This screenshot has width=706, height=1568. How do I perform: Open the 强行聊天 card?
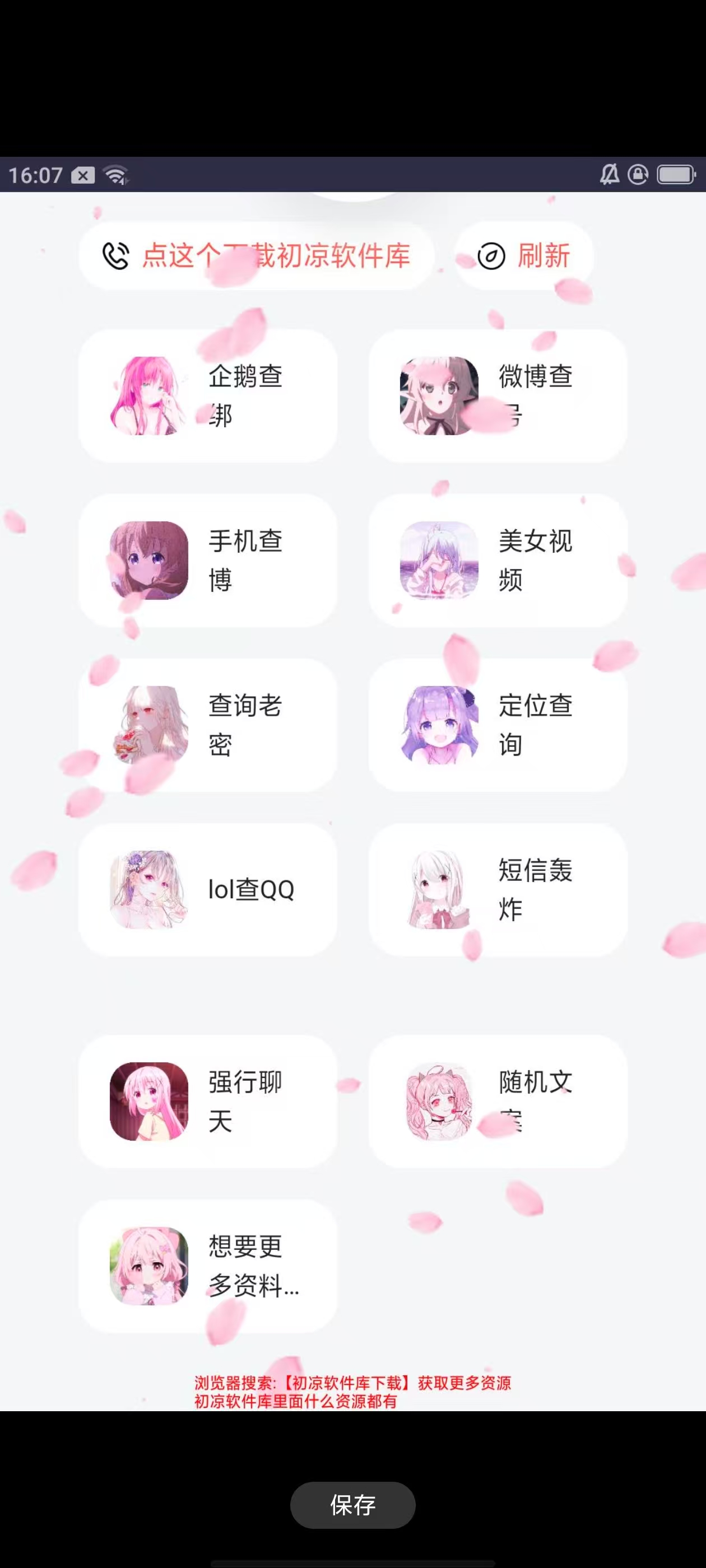[208, 1101]
